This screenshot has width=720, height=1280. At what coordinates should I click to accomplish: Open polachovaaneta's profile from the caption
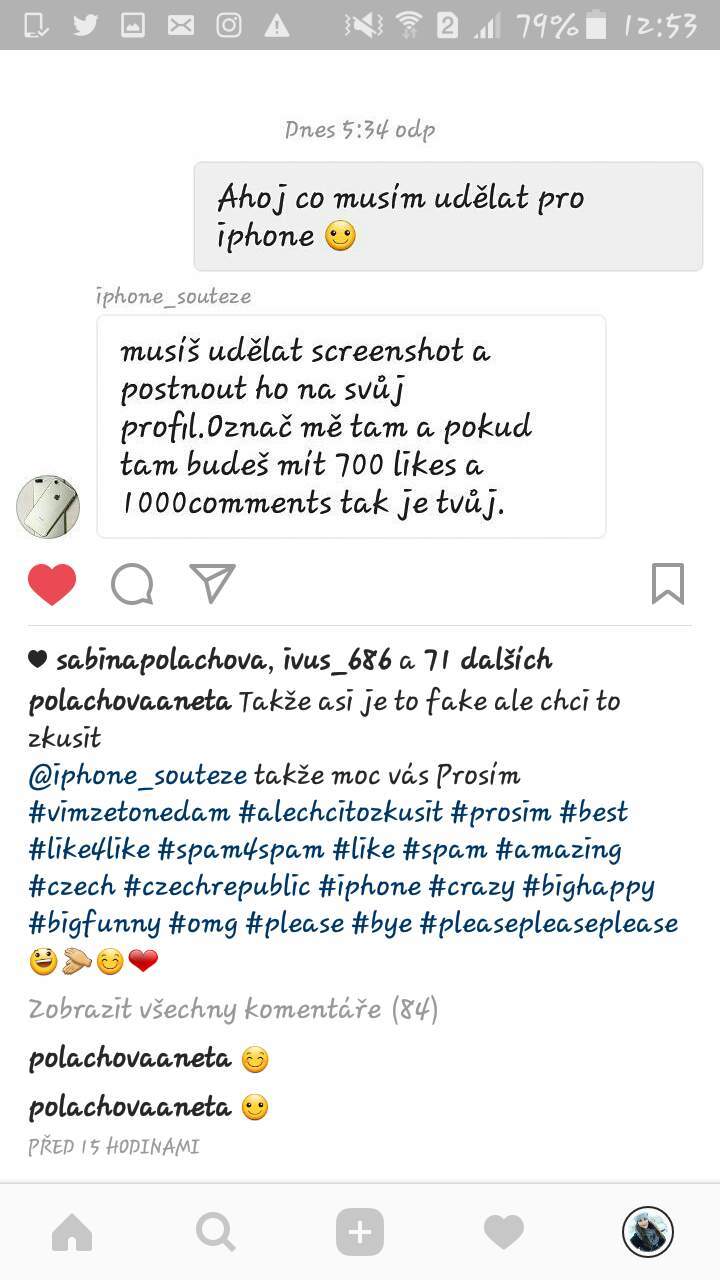pyautogui.click(x=130, y=702)
